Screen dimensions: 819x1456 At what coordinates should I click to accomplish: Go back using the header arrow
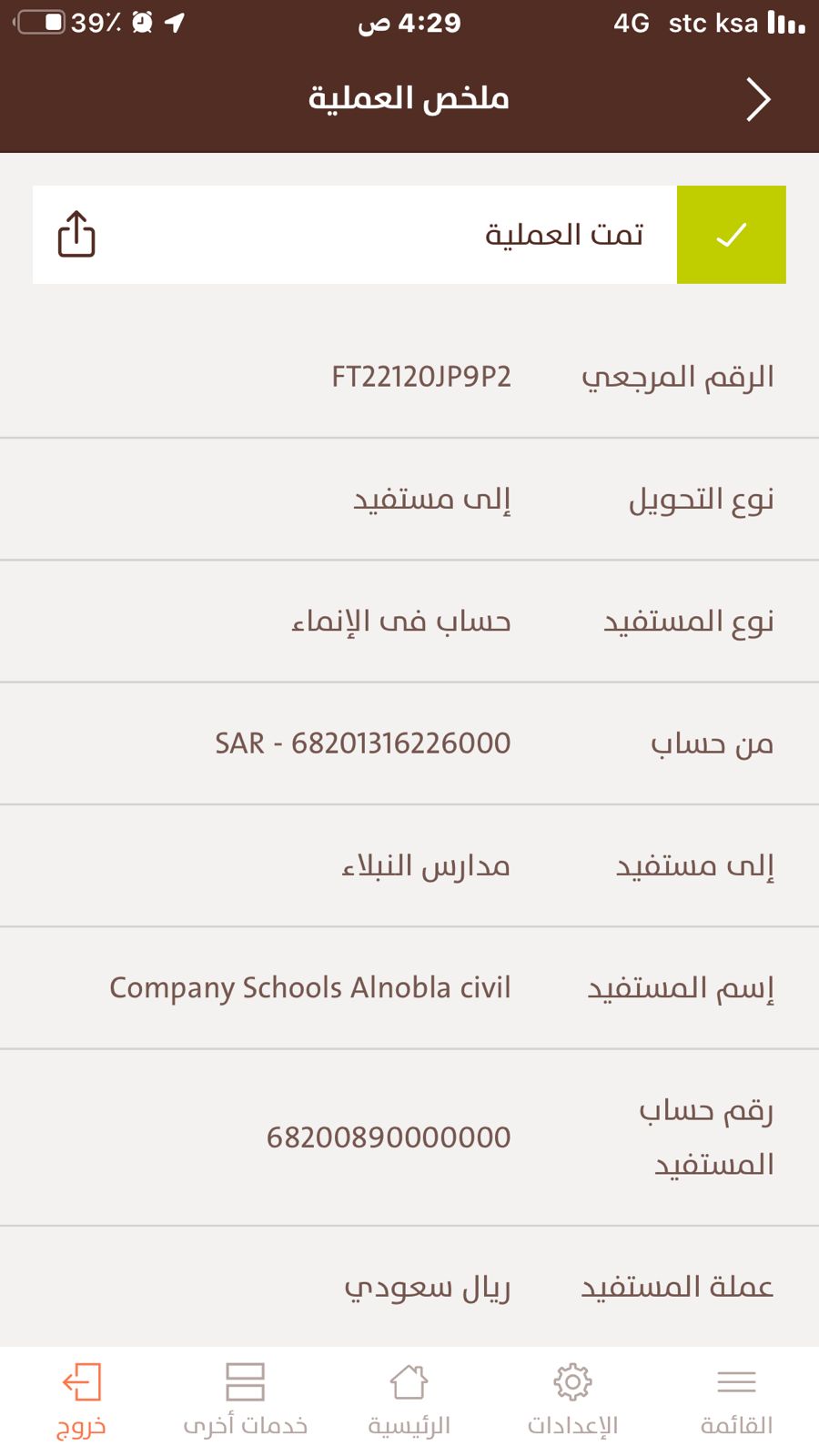point(758,99)
